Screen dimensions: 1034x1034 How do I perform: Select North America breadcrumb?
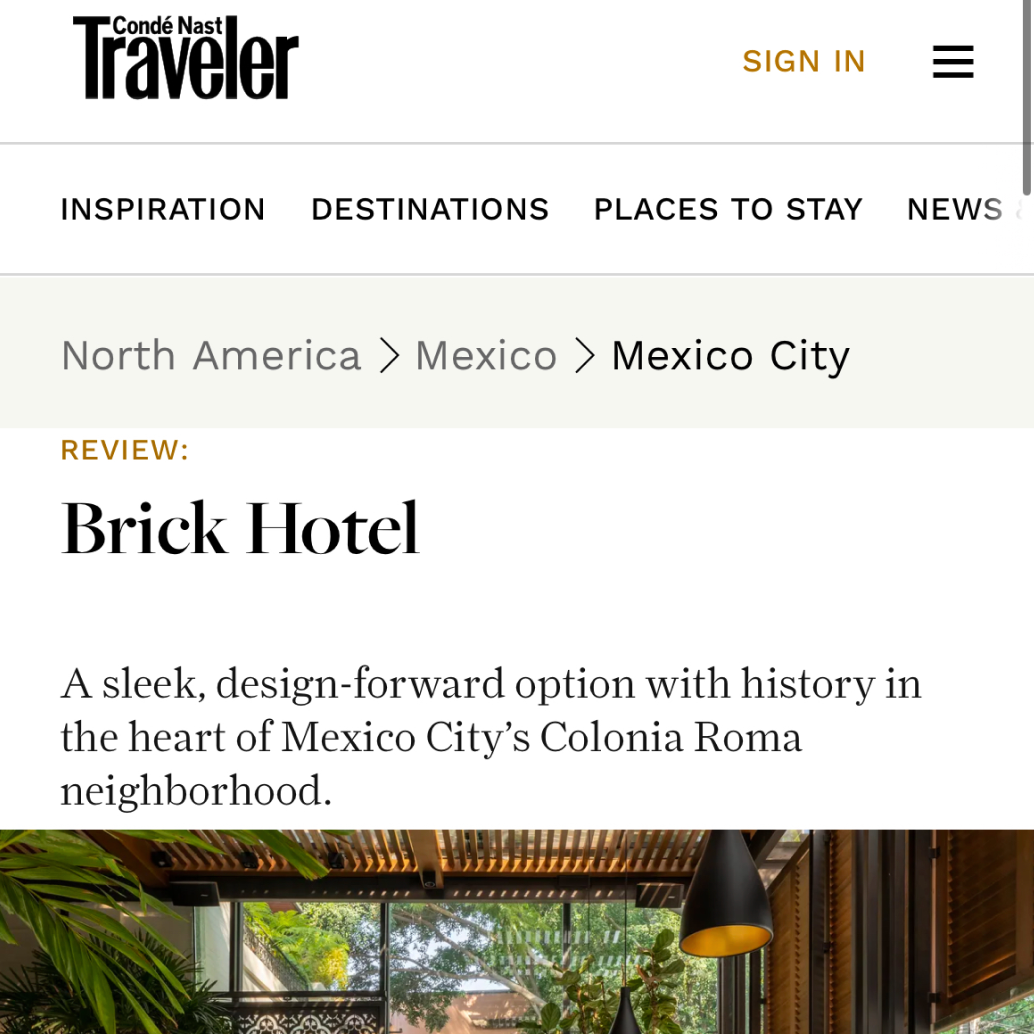[x=211, y=356]
